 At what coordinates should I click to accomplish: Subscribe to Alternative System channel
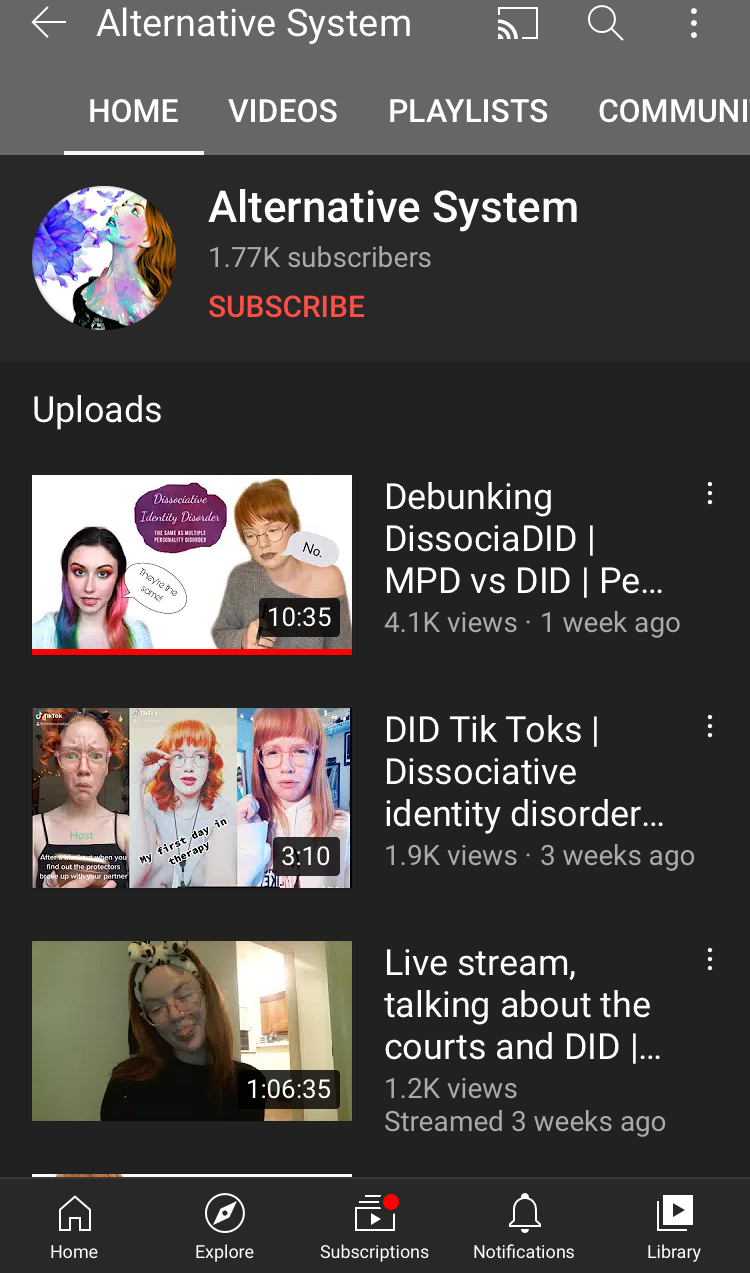click(x=287, y=306)
